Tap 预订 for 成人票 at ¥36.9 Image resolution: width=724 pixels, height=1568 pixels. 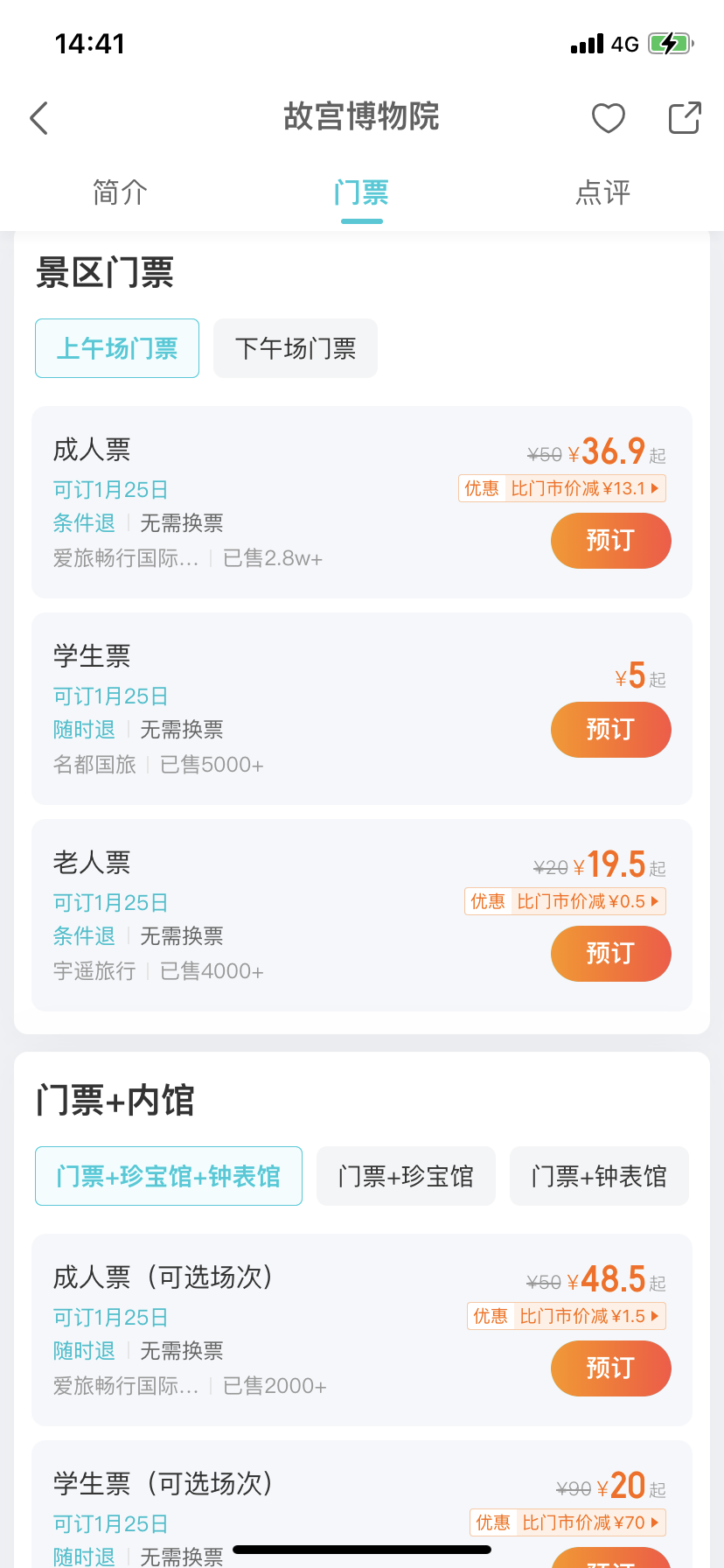[610, 541]
